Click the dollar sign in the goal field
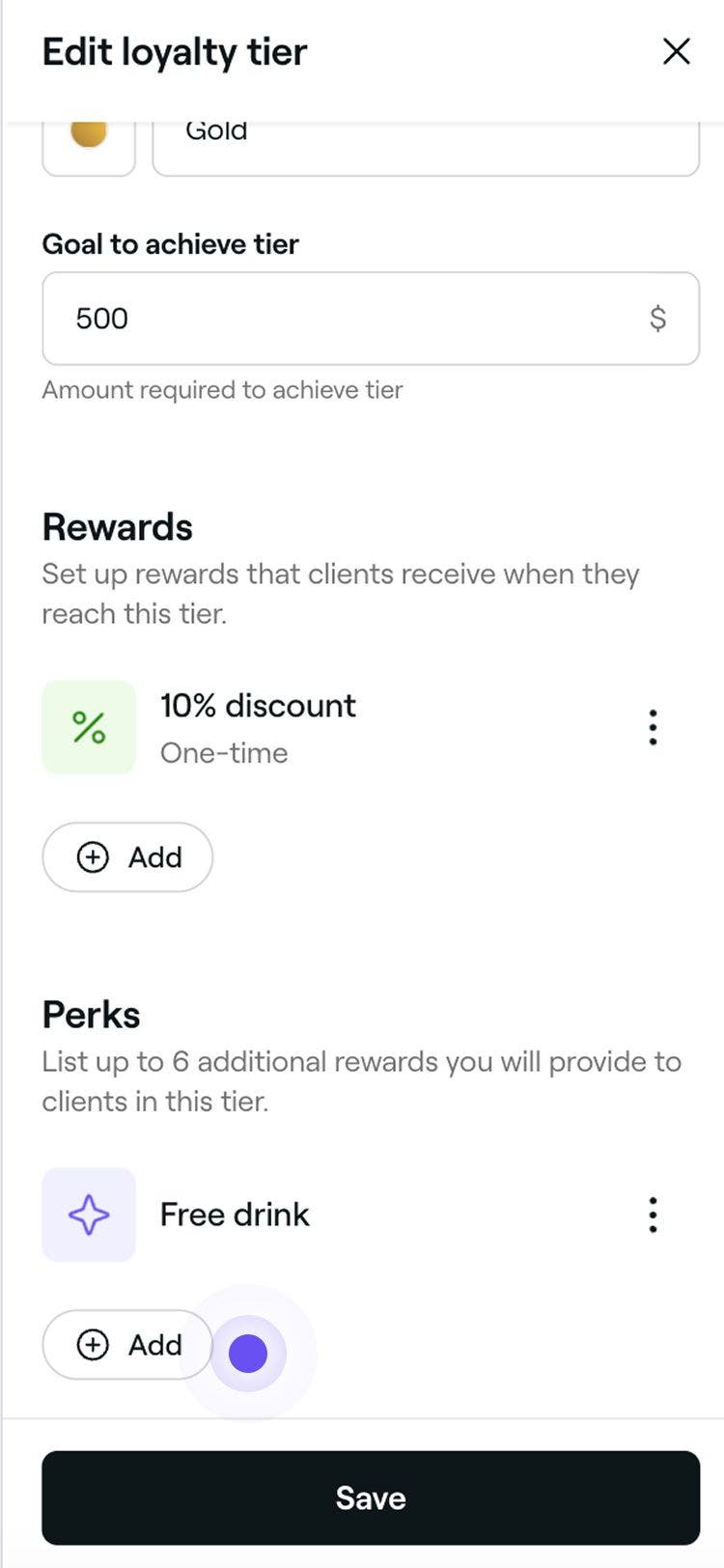This screenshot has width=724, height=1568. (x=657, y=319)
